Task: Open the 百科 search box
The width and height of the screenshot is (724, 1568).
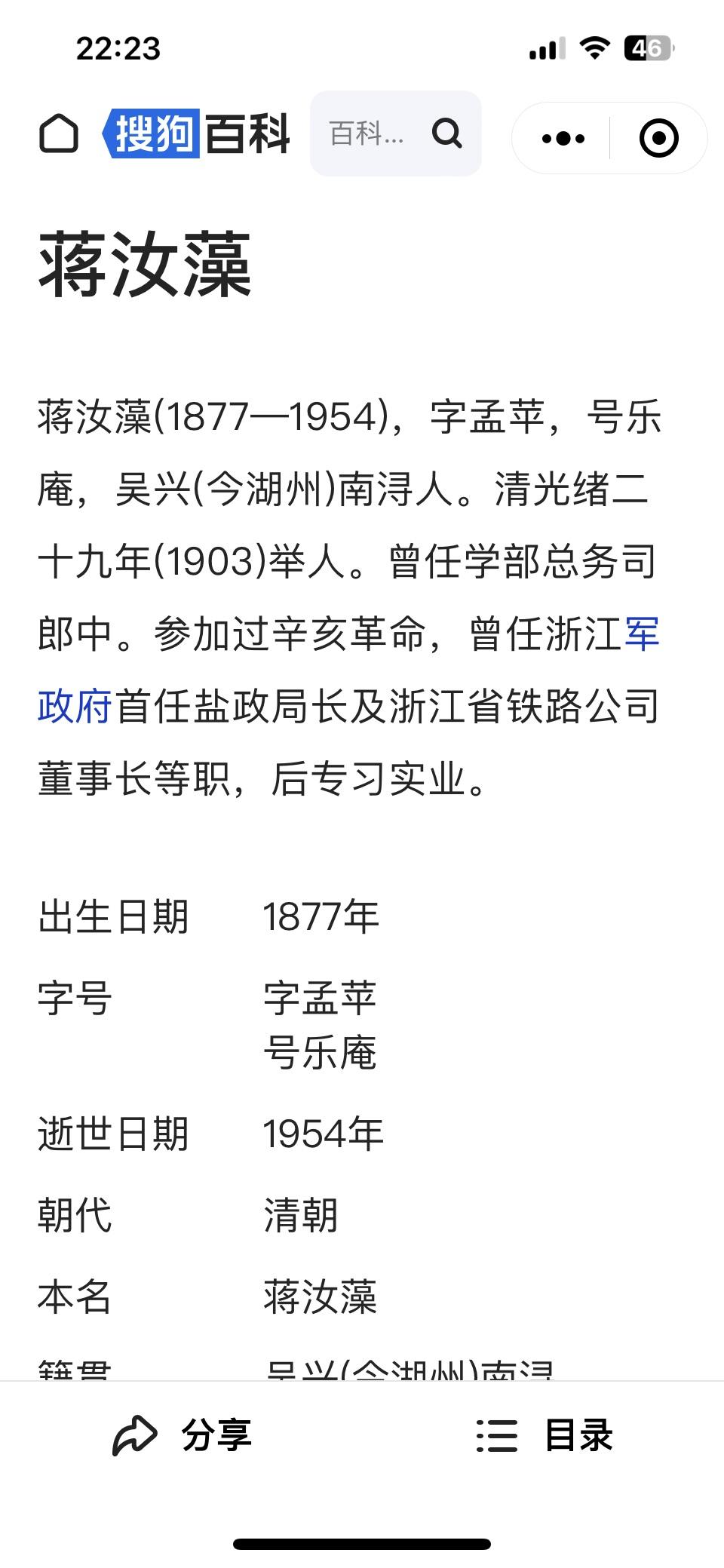Action: (396, 133)
